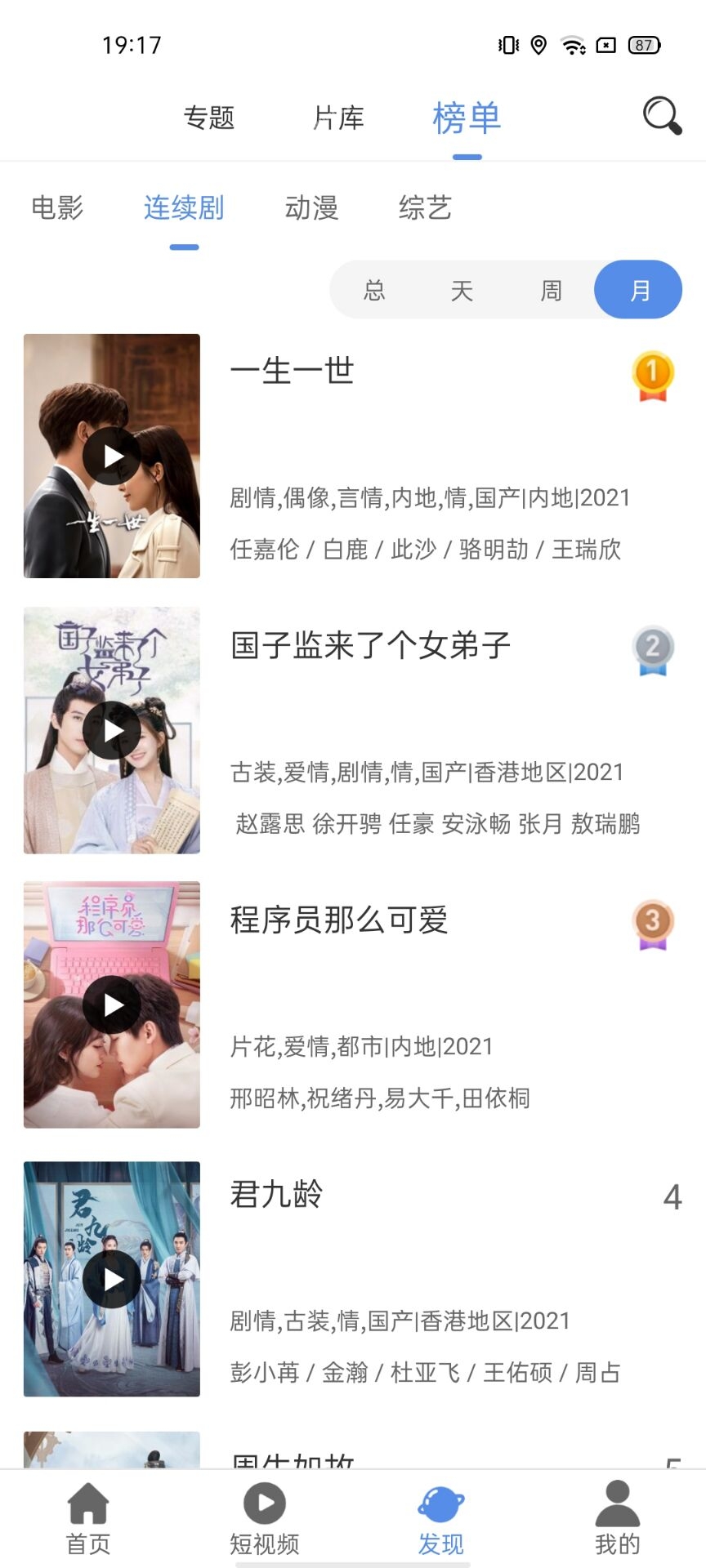Switch to the 片库 top tab
Viewport: 706px width, 1568px height.
pos(338,118)
